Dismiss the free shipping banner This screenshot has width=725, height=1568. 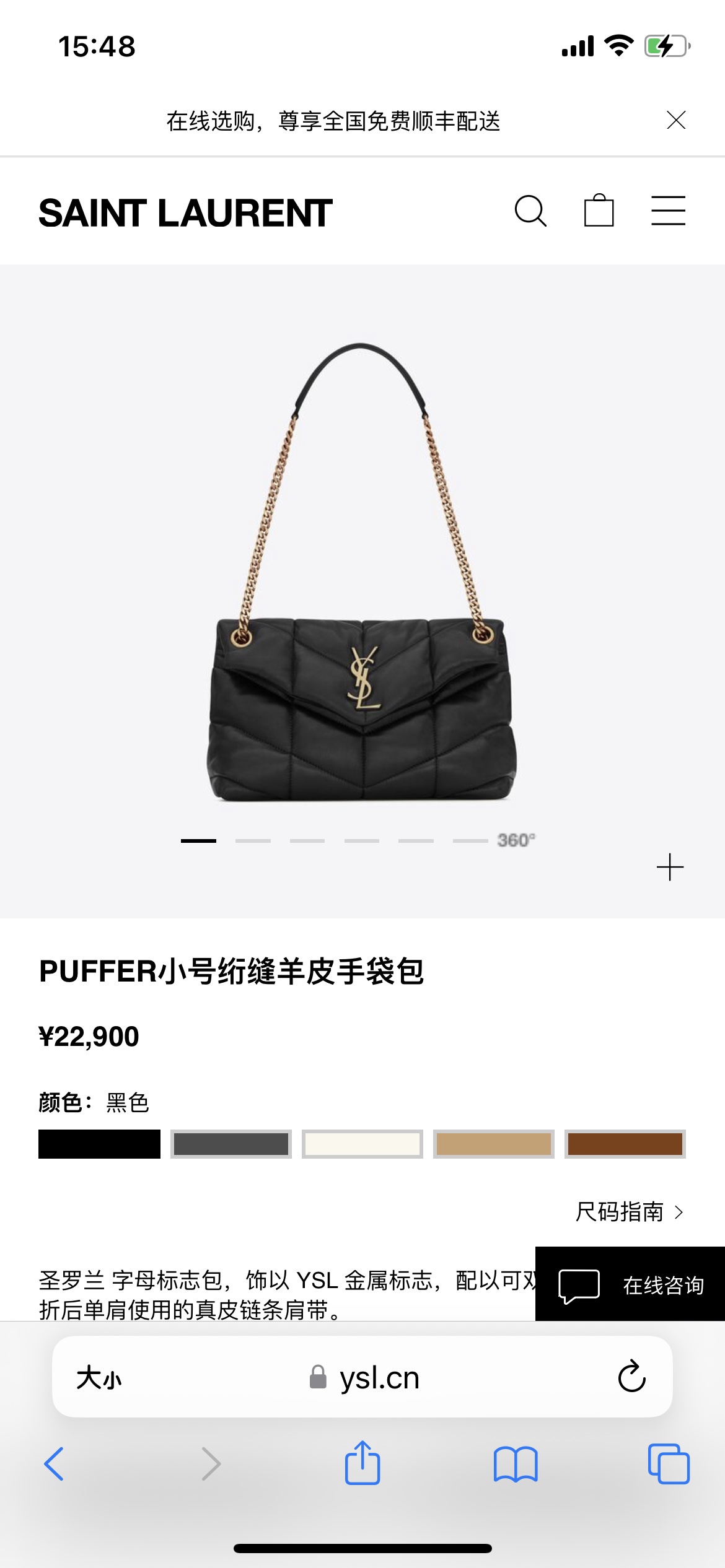(675, 120)
